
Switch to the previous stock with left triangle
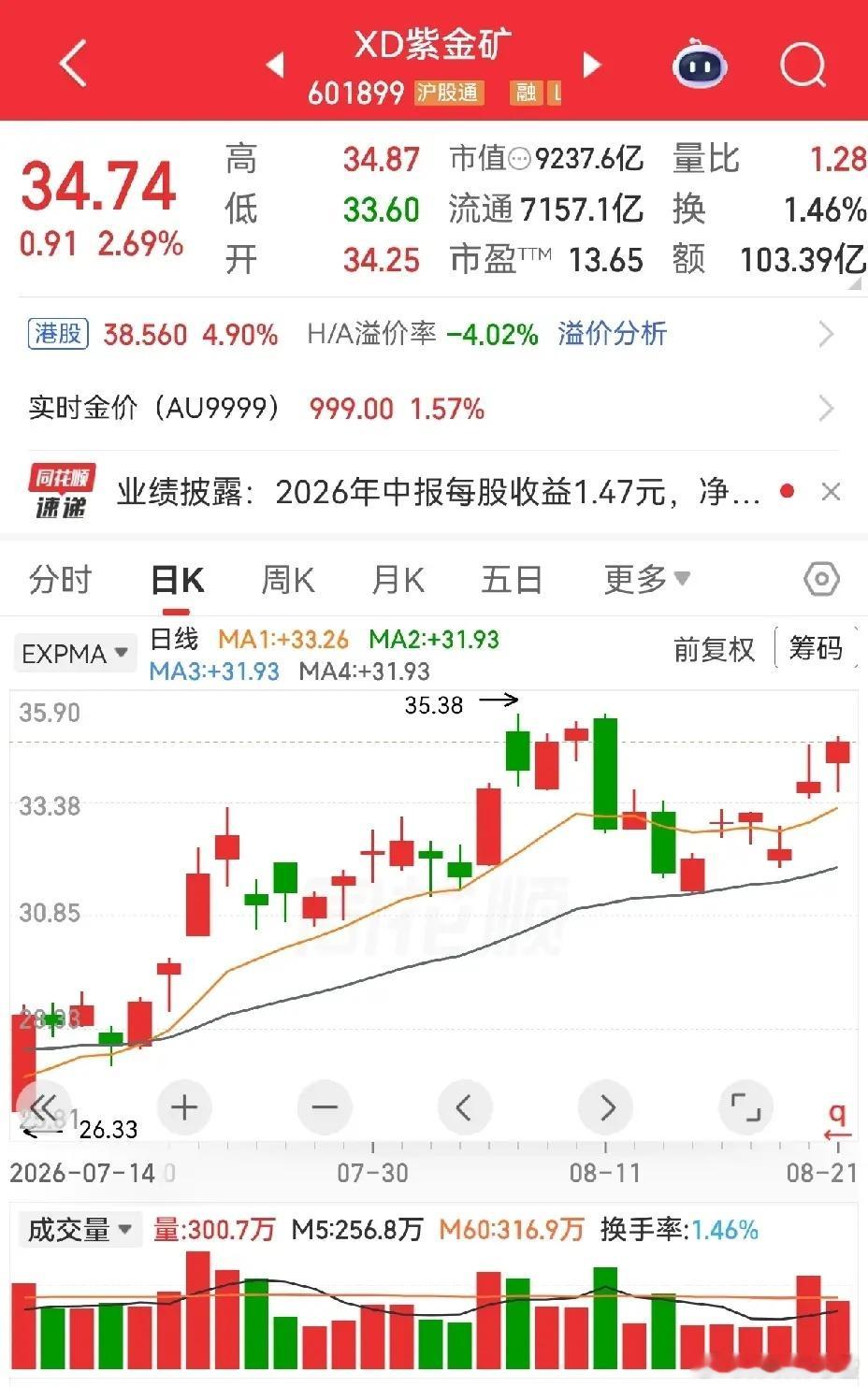[x=275, y=65]
